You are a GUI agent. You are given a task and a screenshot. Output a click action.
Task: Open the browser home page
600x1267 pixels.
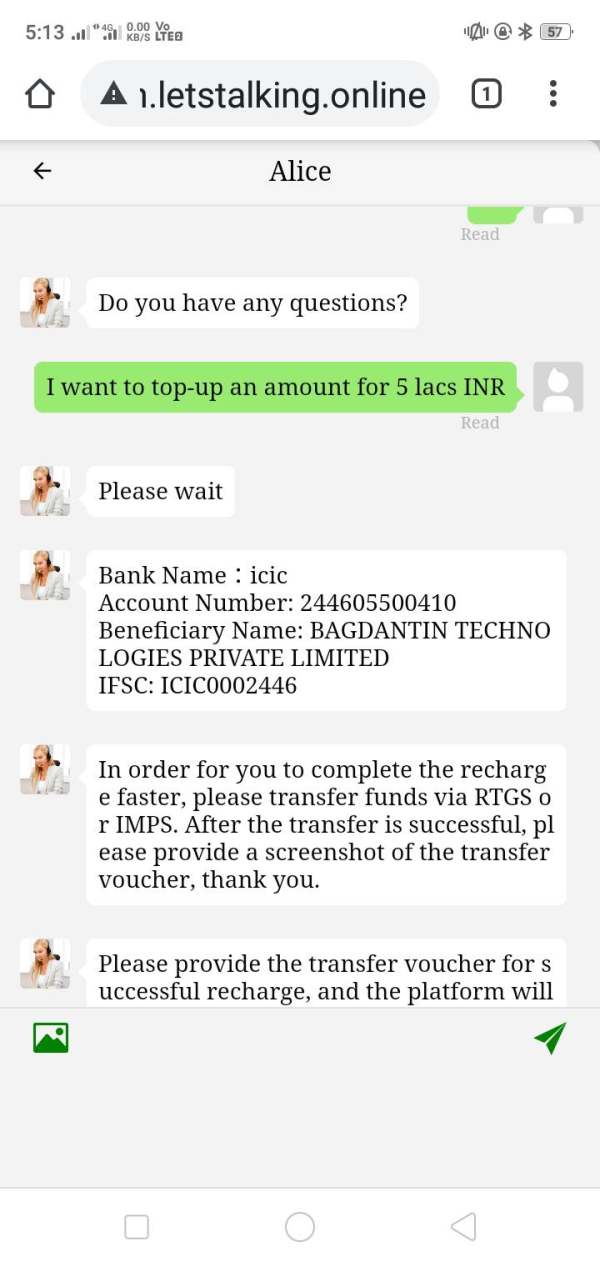point(39,94)
